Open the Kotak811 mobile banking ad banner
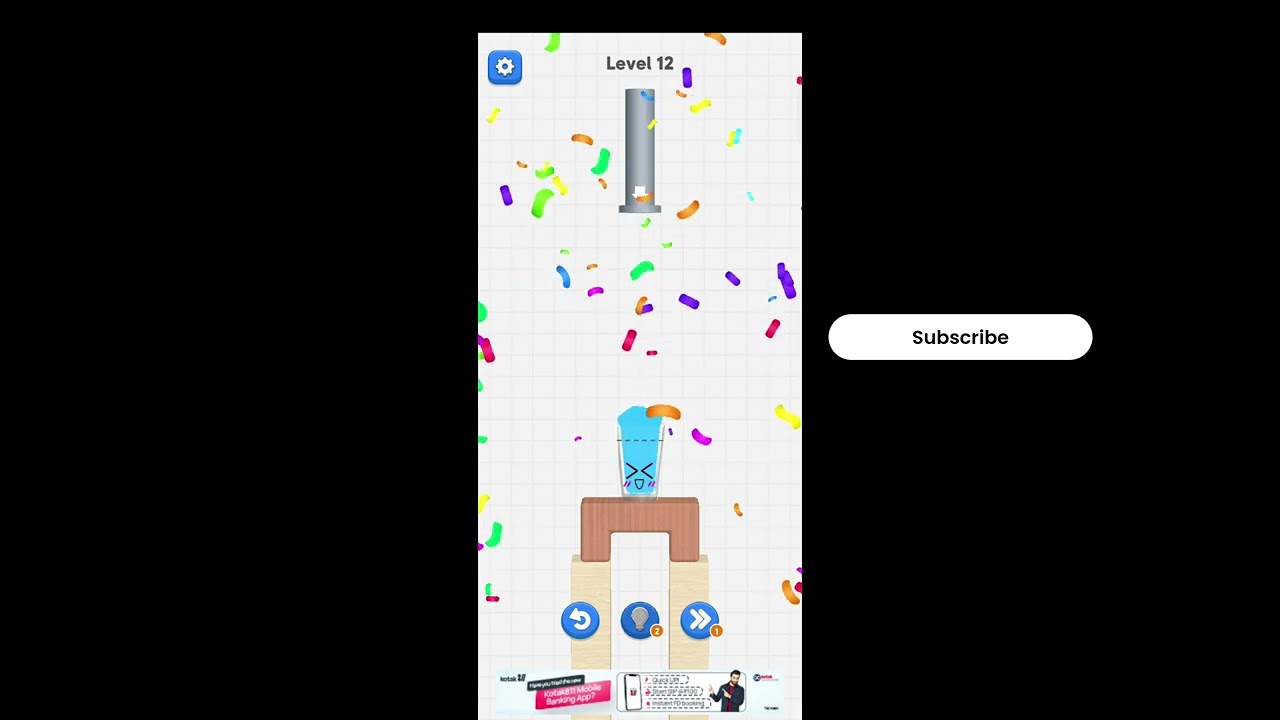Viewport: 1280px width, 720px height. [x=640, y=692]
